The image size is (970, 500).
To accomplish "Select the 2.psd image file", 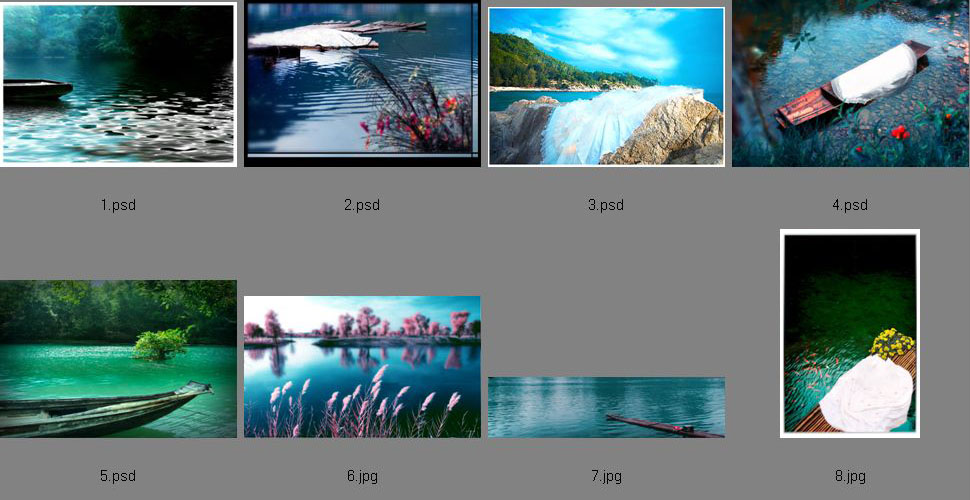I will (362, 84).
